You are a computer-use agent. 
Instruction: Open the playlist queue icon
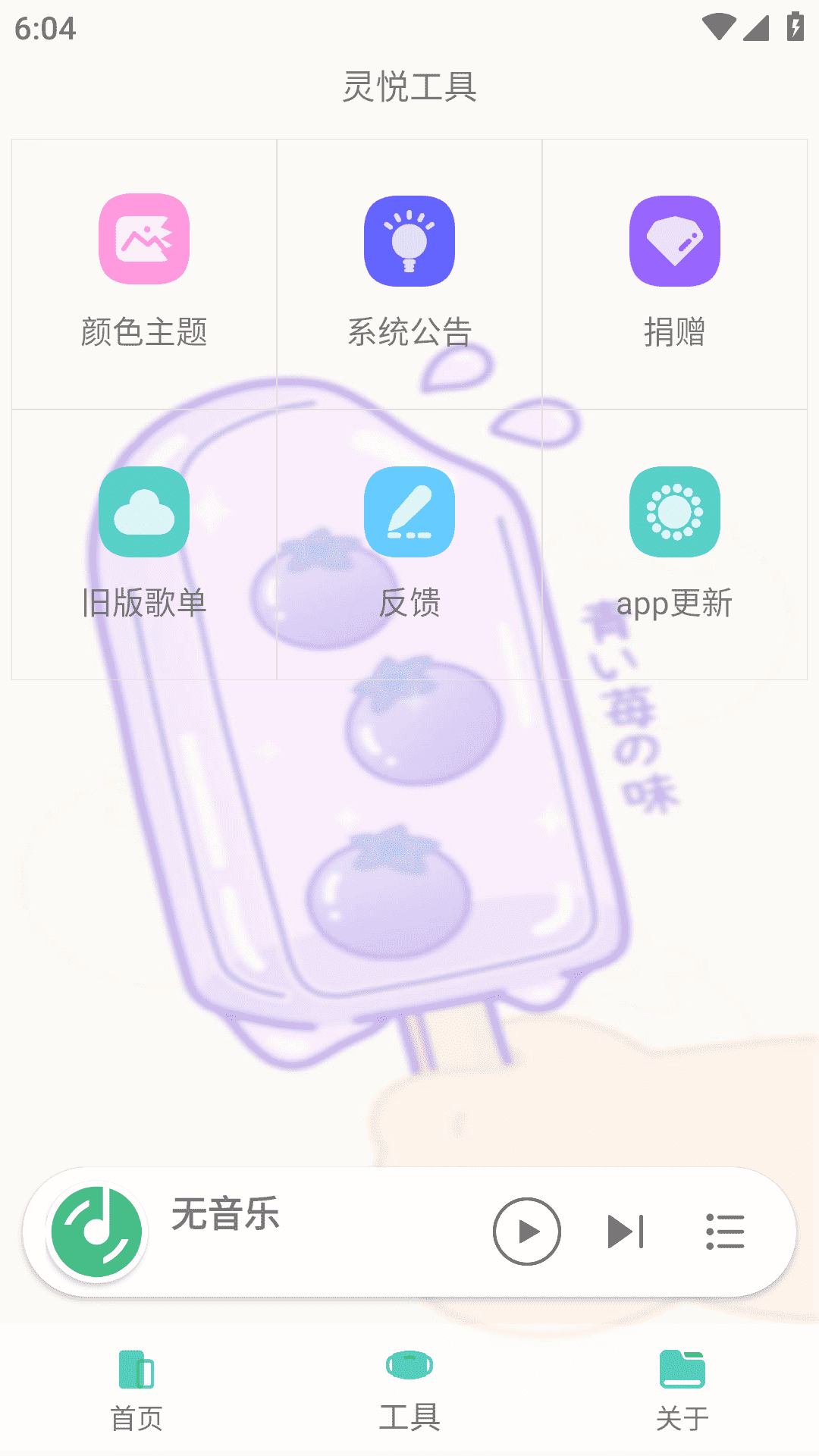pyautogui.click(x=725, y=1232)
